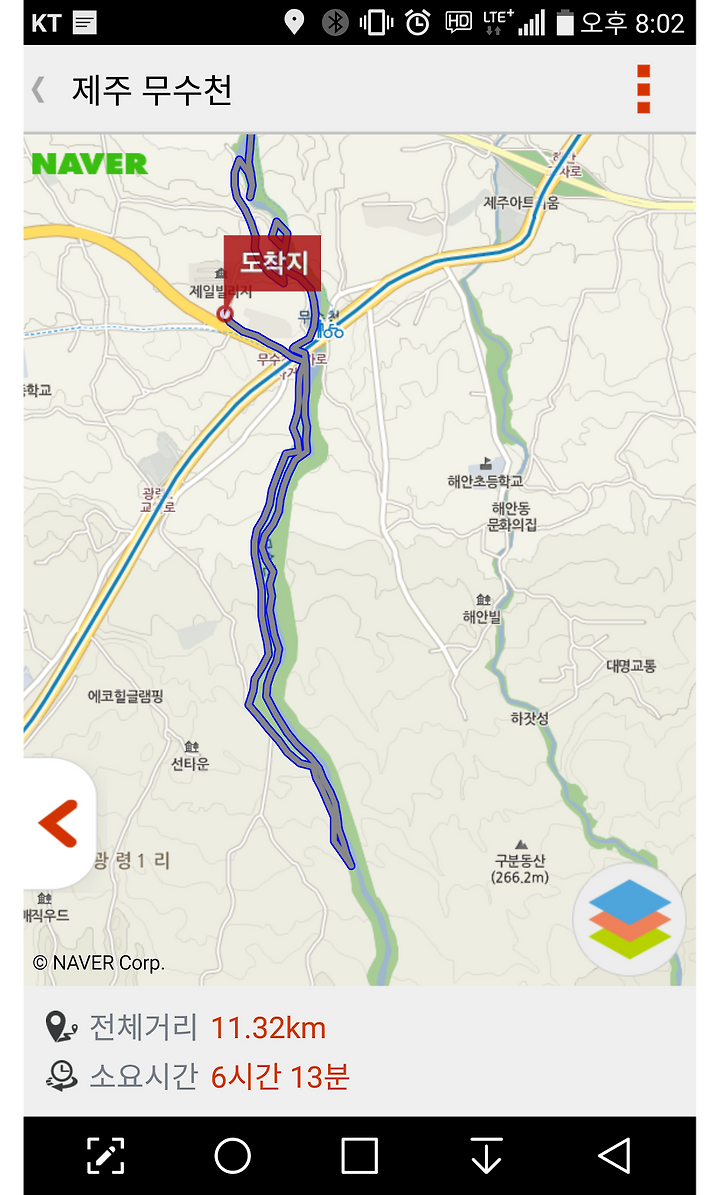Go back using the header arrow
Screen dimensions: 720x1195
click(38, 90)
